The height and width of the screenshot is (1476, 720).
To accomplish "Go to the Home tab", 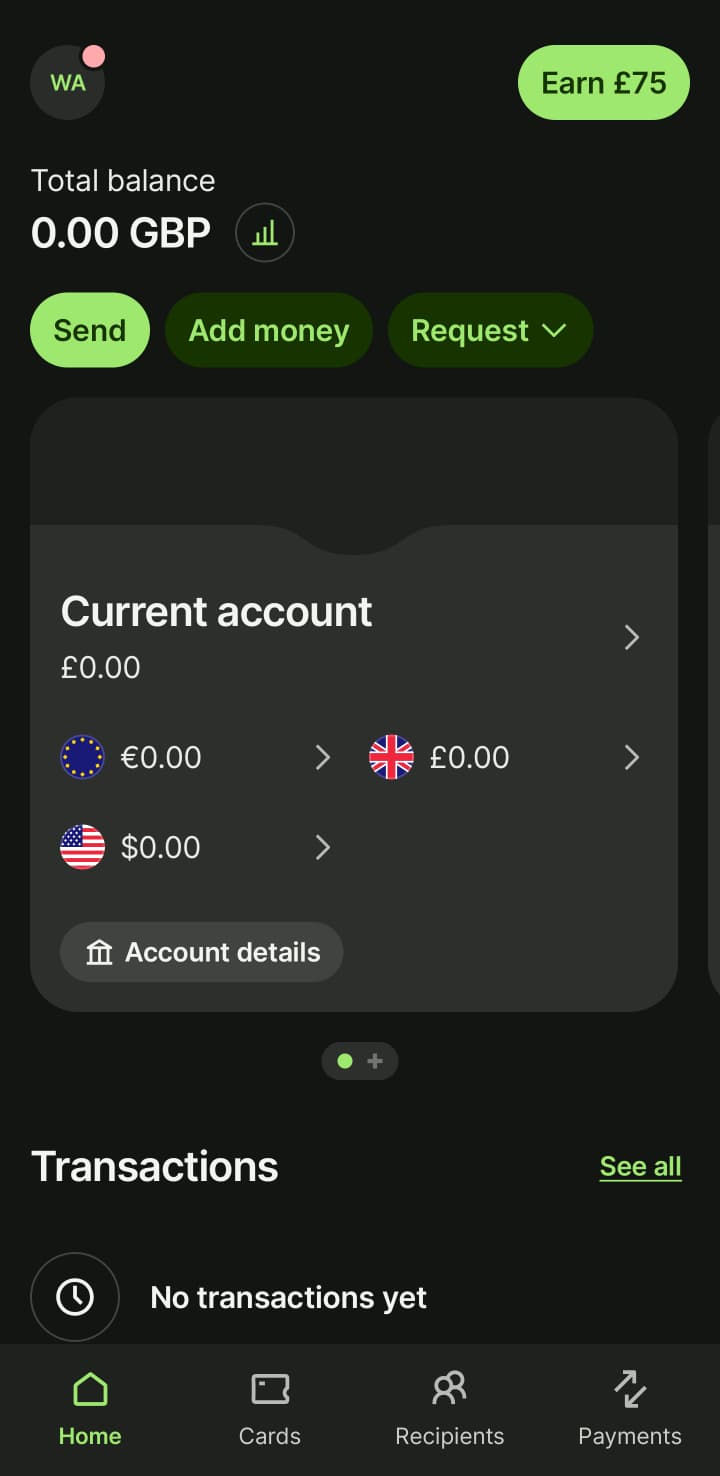I will [x=90, y=1410].
